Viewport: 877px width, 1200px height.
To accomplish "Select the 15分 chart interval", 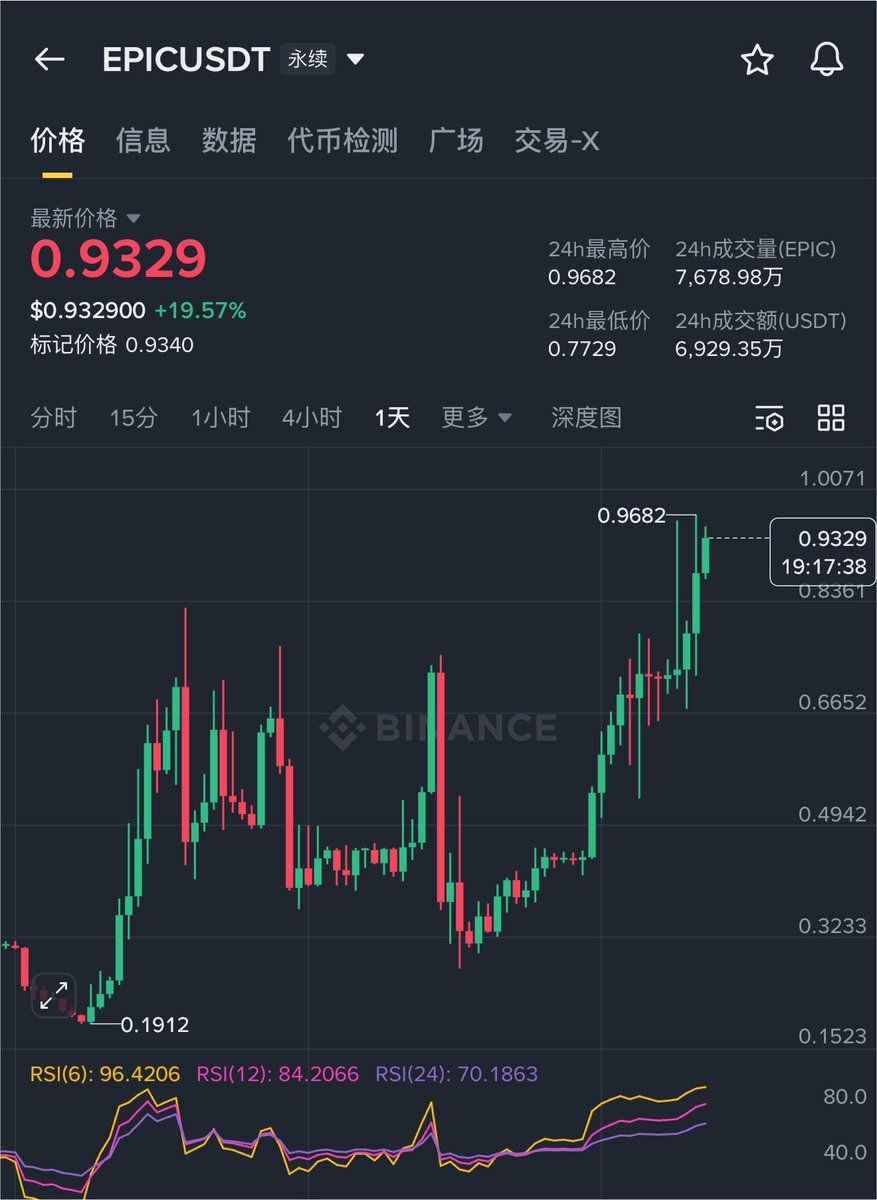I will coord(134,417).
